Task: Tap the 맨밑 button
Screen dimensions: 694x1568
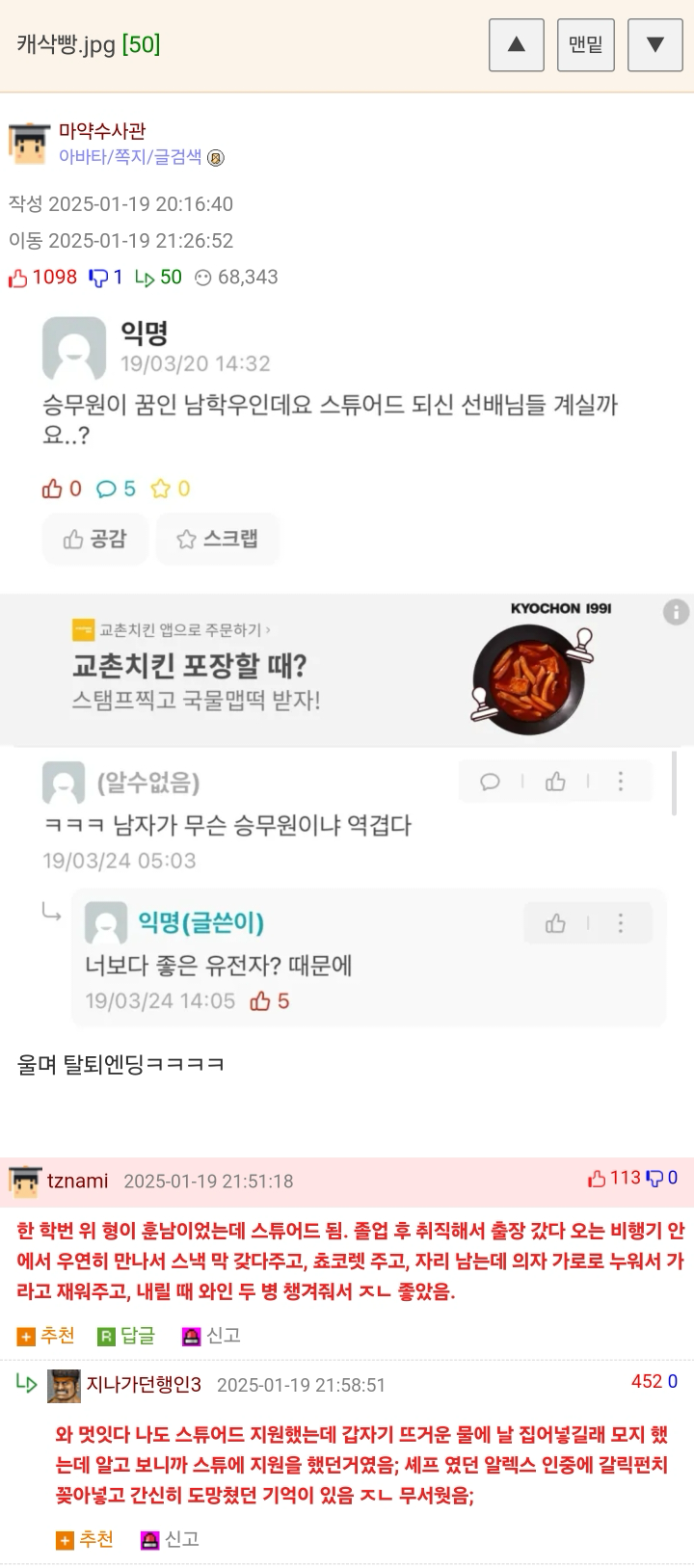Action: coord(586,44)
